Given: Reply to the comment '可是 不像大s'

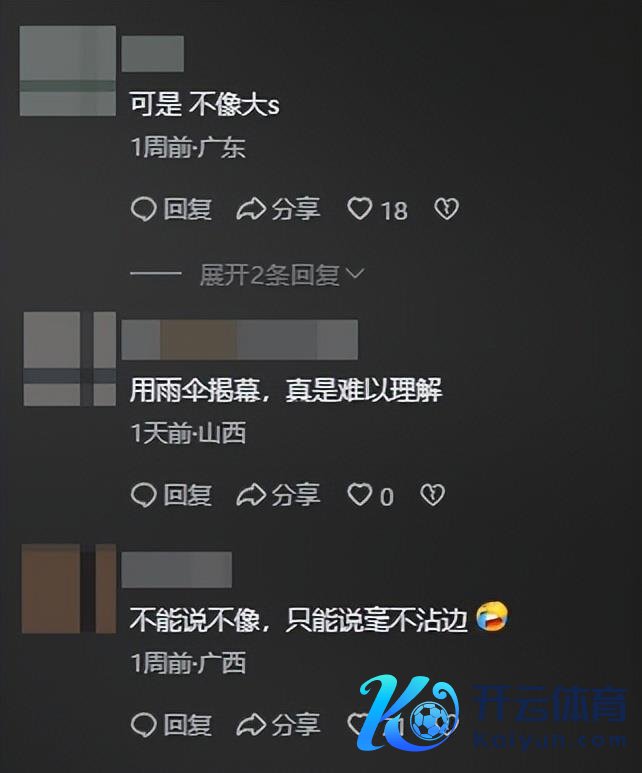Looking at the screenshot, I should (x=171, y=209).
